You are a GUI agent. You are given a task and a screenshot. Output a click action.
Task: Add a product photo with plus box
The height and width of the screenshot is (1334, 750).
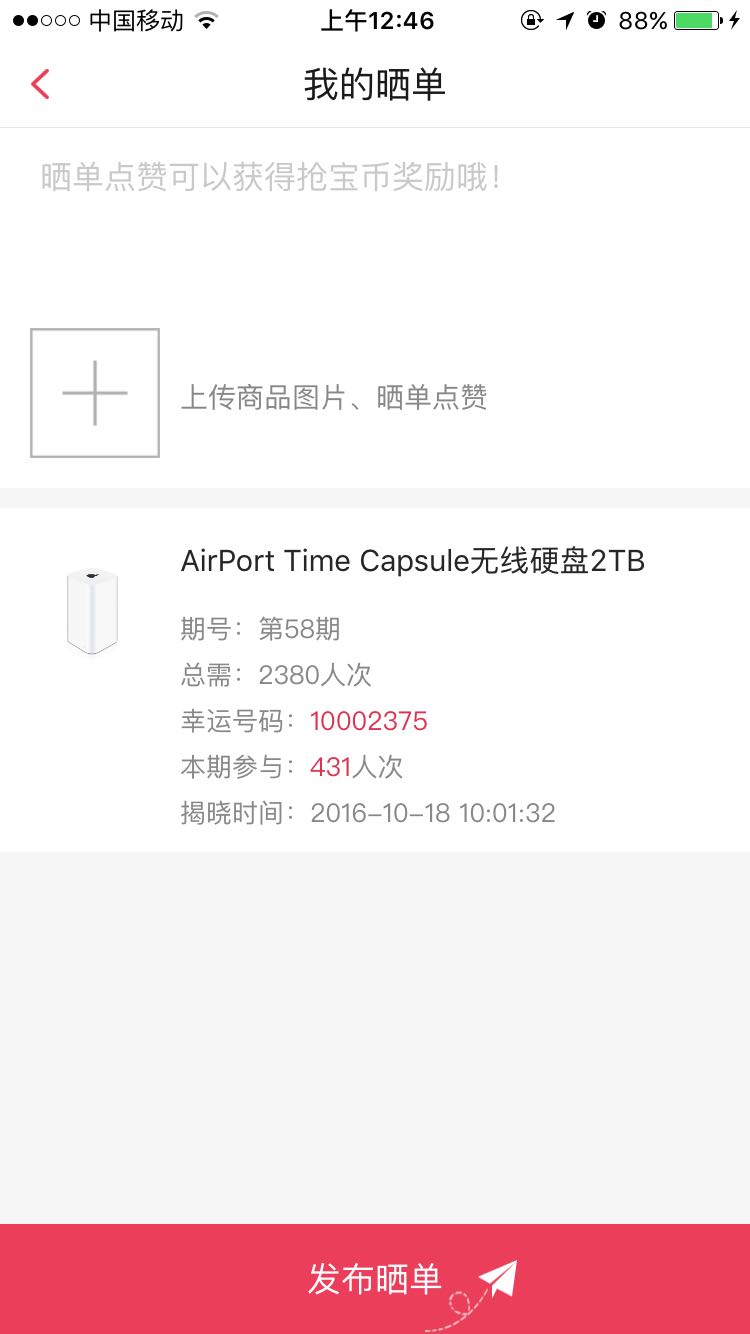(95, 393)
